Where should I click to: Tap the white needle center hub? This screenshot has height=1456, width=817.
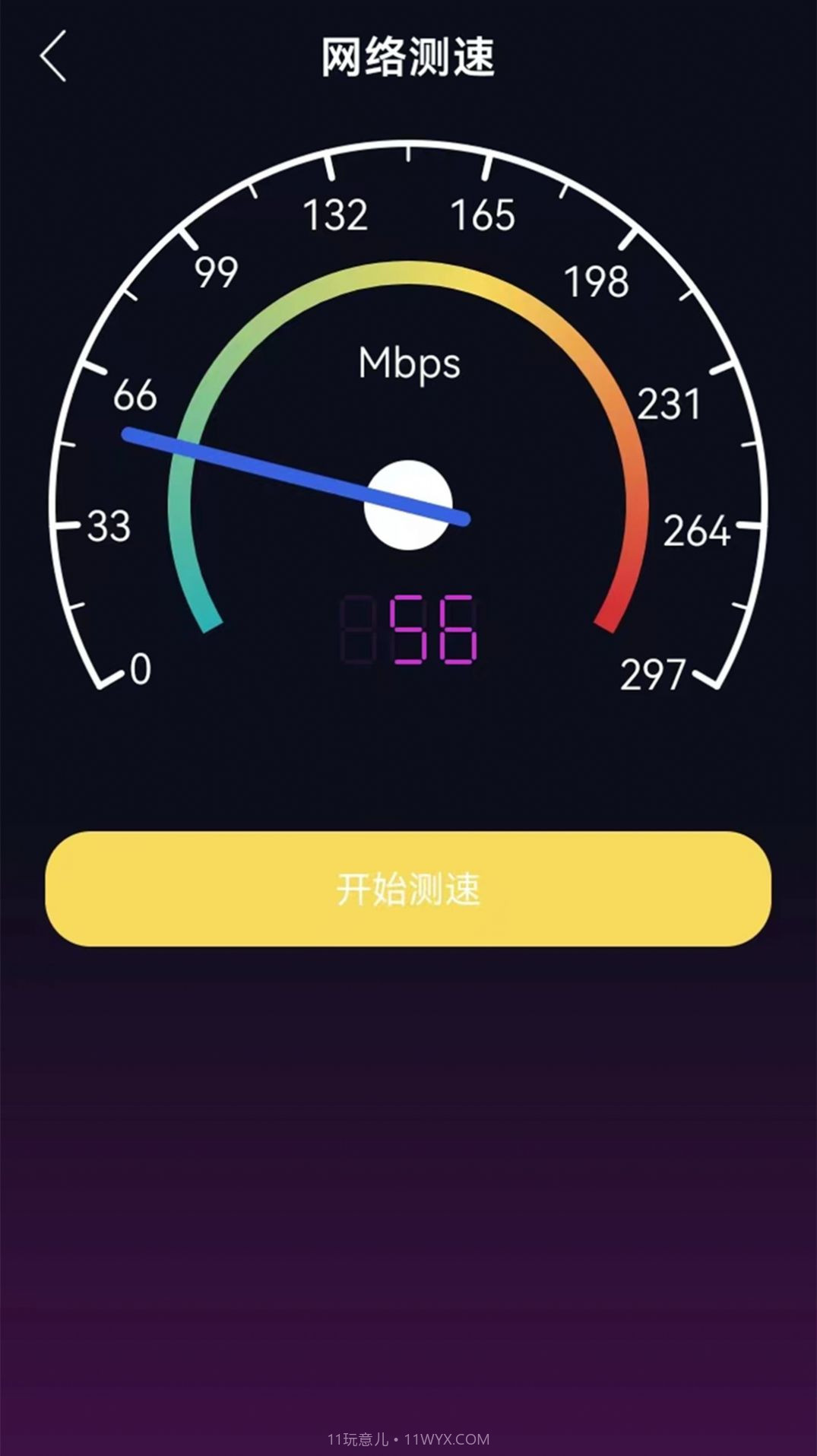[x=408, y=506]
